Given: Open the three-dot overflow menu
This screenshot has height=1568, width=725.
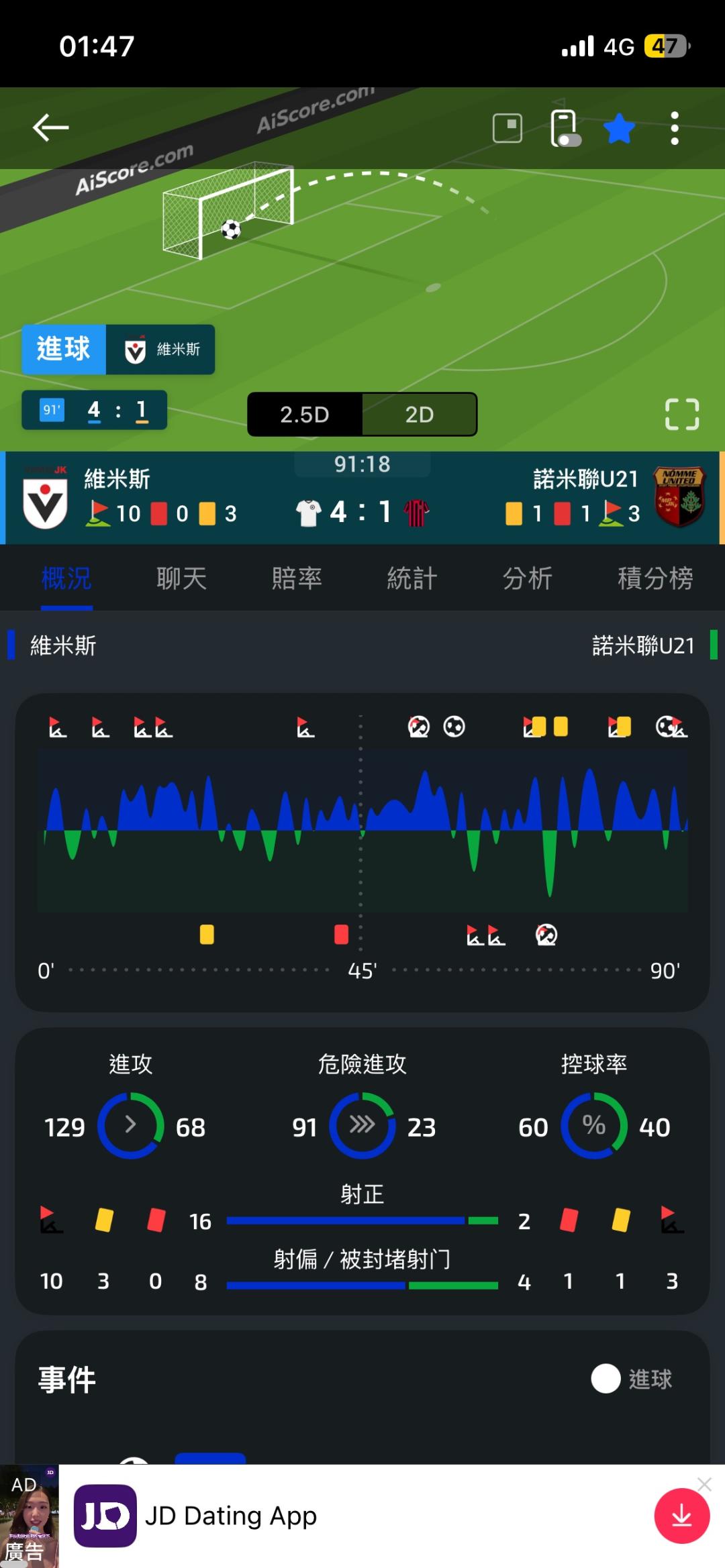Looking at the screenshot, I should pos(675,127).
